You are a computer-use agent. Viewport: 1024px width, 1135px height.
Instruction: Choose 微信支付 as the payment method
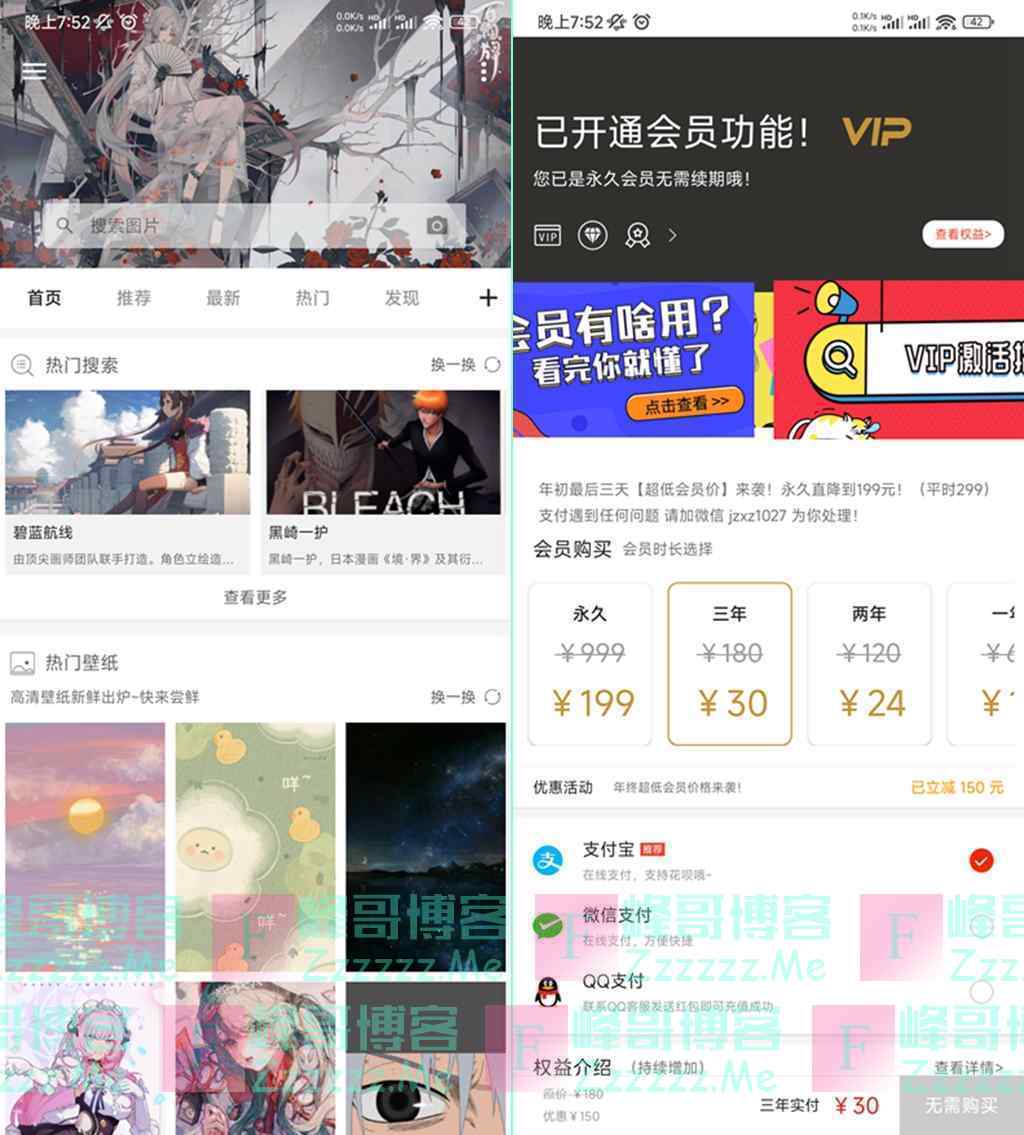(760, 924)
